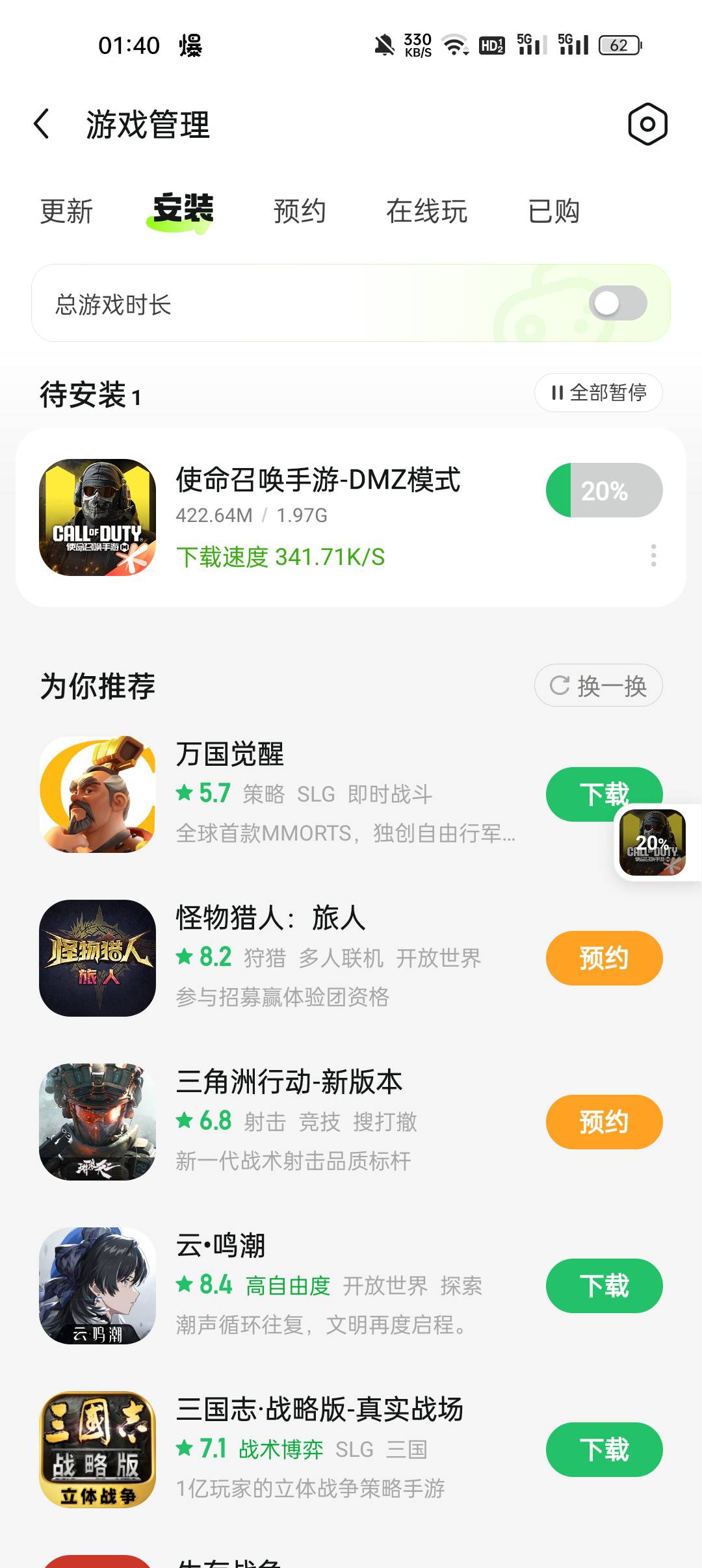
Task: Open the settings hexagon icon
Action: click(647, 124)
